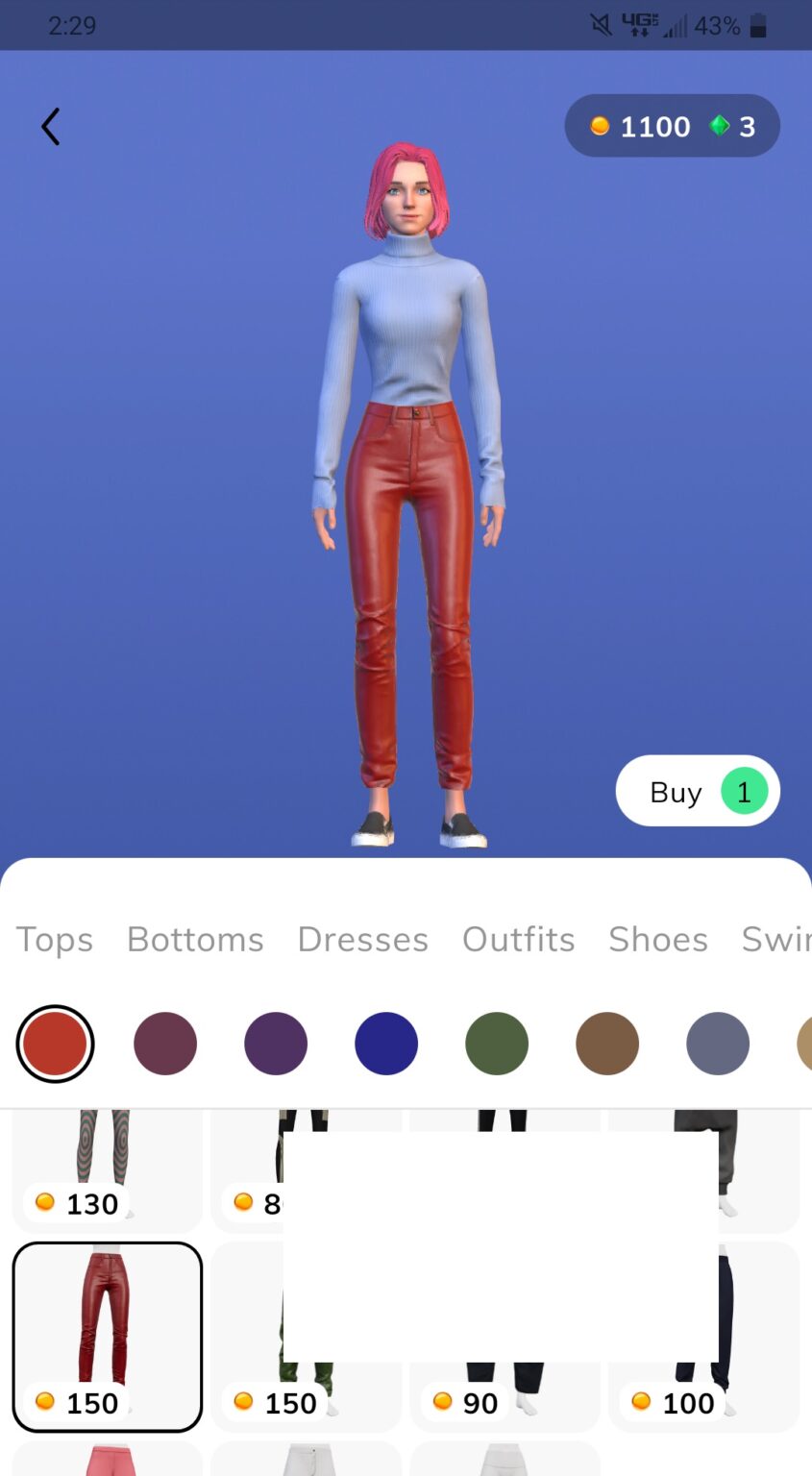Image resolution: width=812 pixels, height=1476 pixels.
Task: Choose the maroon color swatch
Action: [x=165, y=1044]
